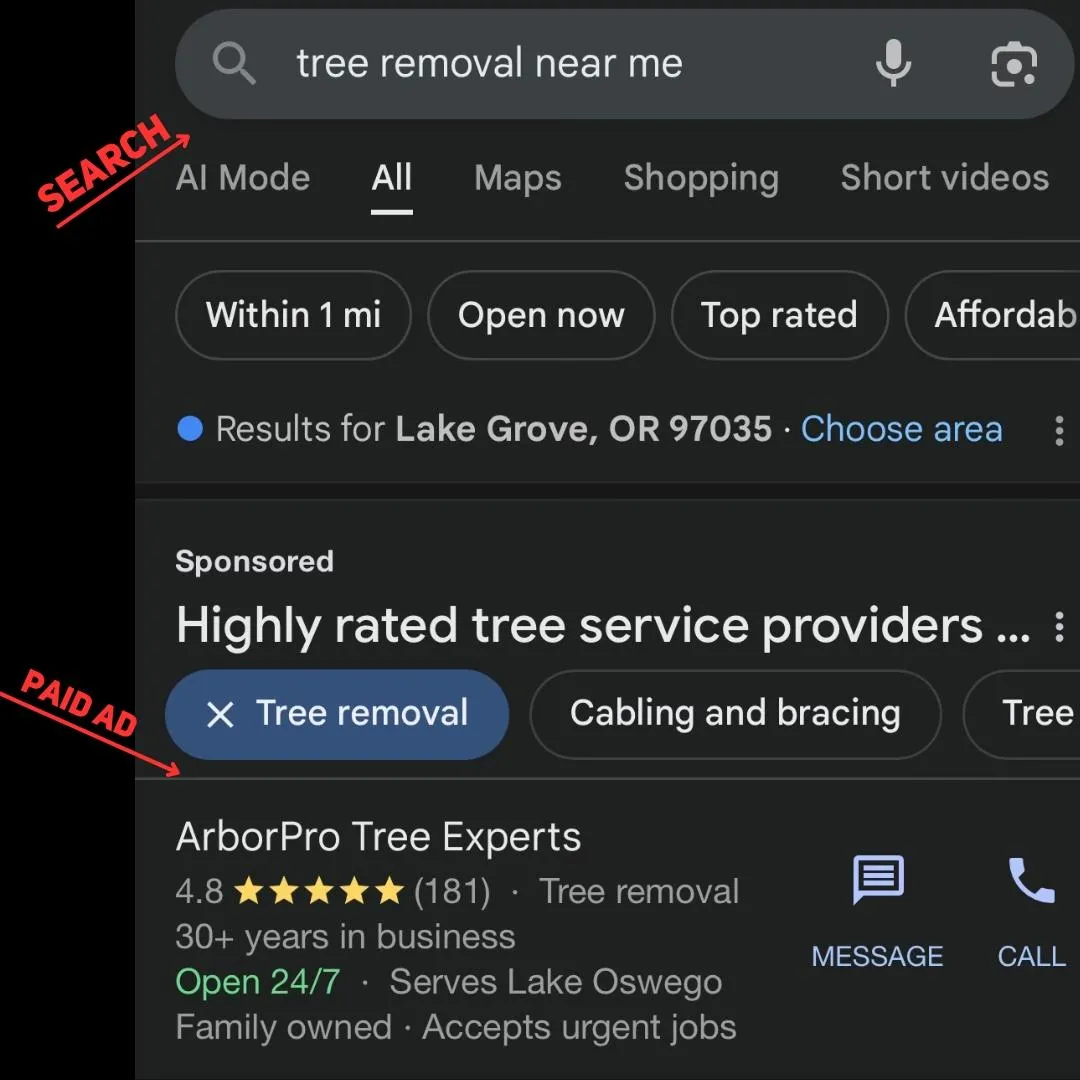
Task: Apply the Top rated filter
Action: [779, 315]
